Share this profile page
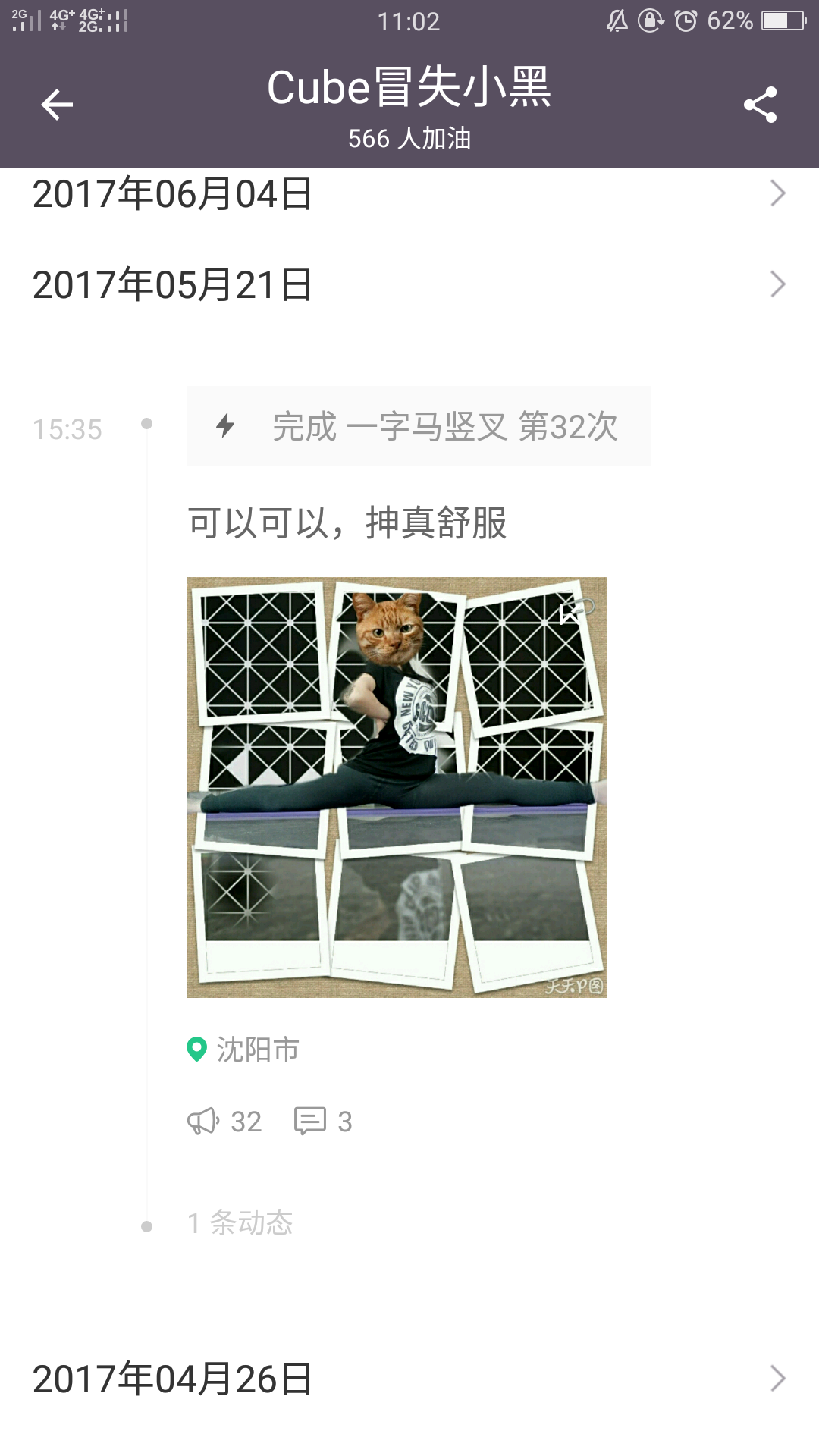819x1456 pixels. click(760, 105)
